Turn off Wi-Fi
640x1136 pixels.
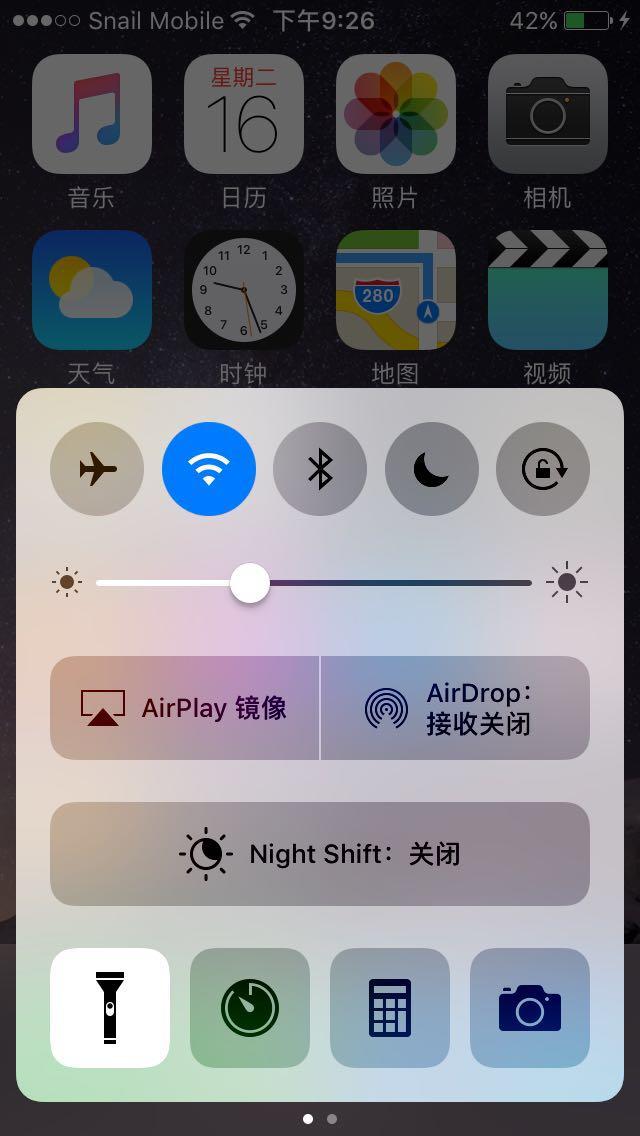(209, 469)
